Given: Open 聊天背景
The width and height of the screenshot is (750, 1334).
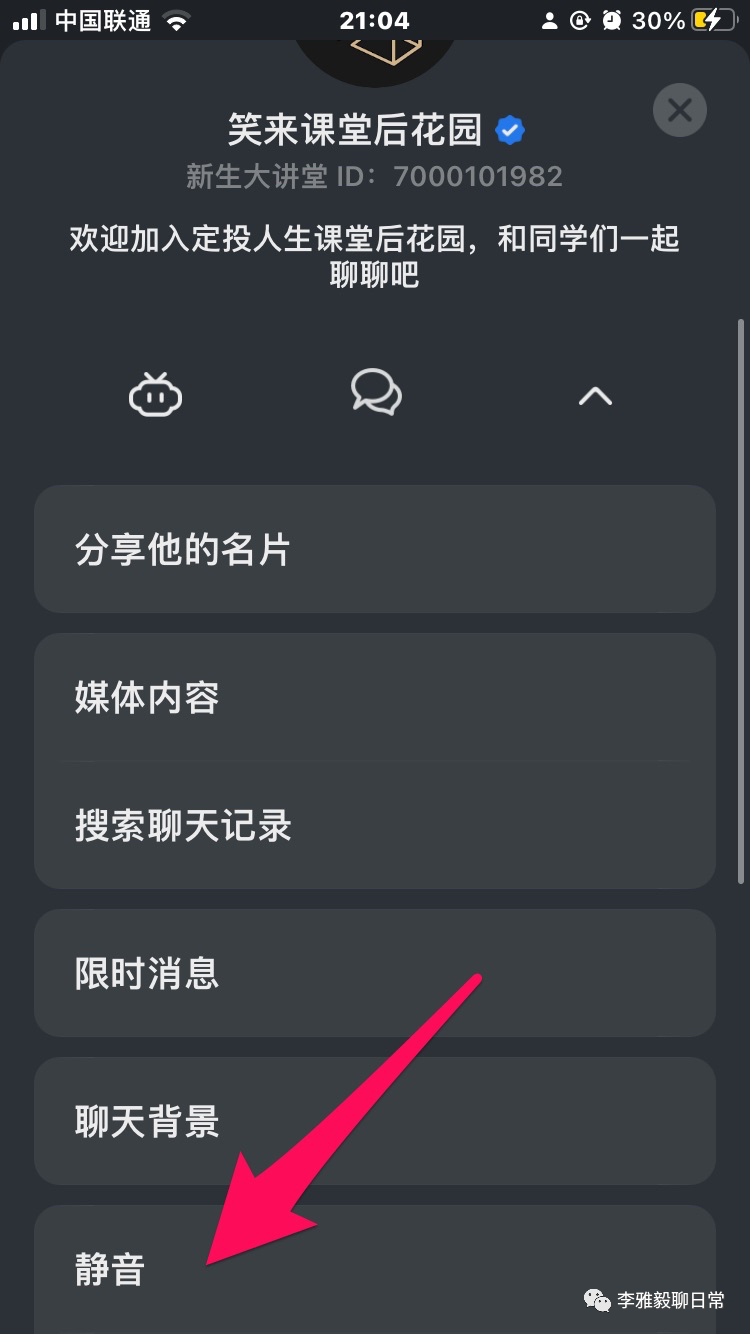Looking at the screenshot, I should pos(374,1121).
